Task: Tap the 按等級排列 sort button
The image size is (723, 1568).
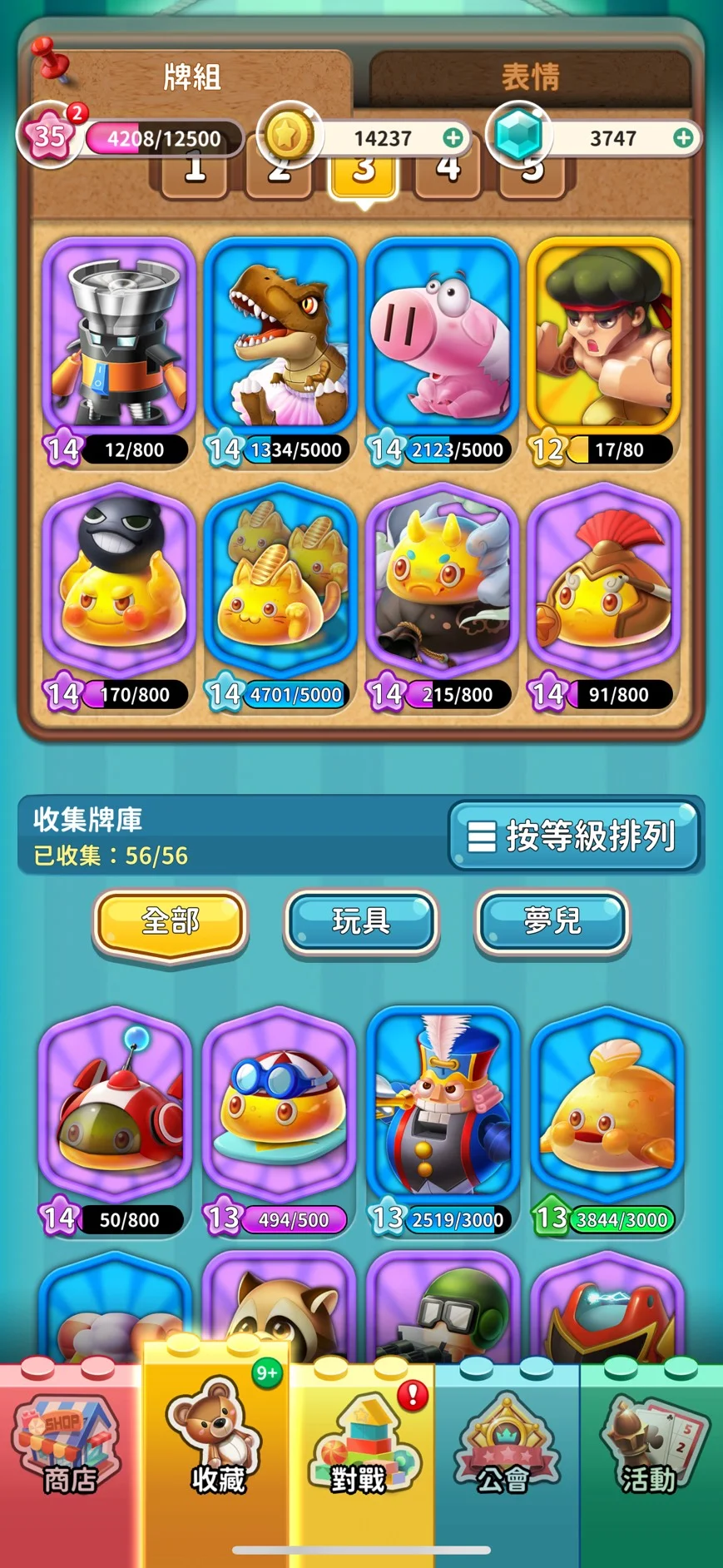Action: (574, 836)
